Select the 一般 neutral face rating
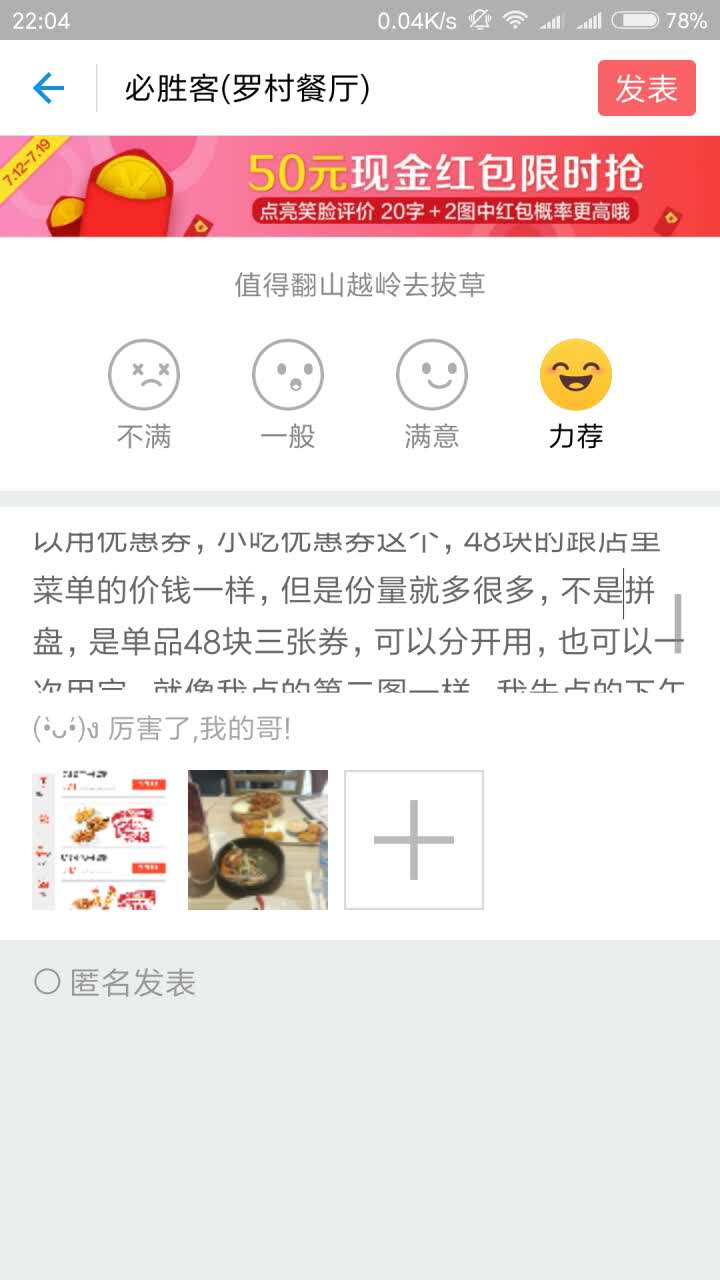This screenshot has height=1280, width=720. (x=288, y=376)
